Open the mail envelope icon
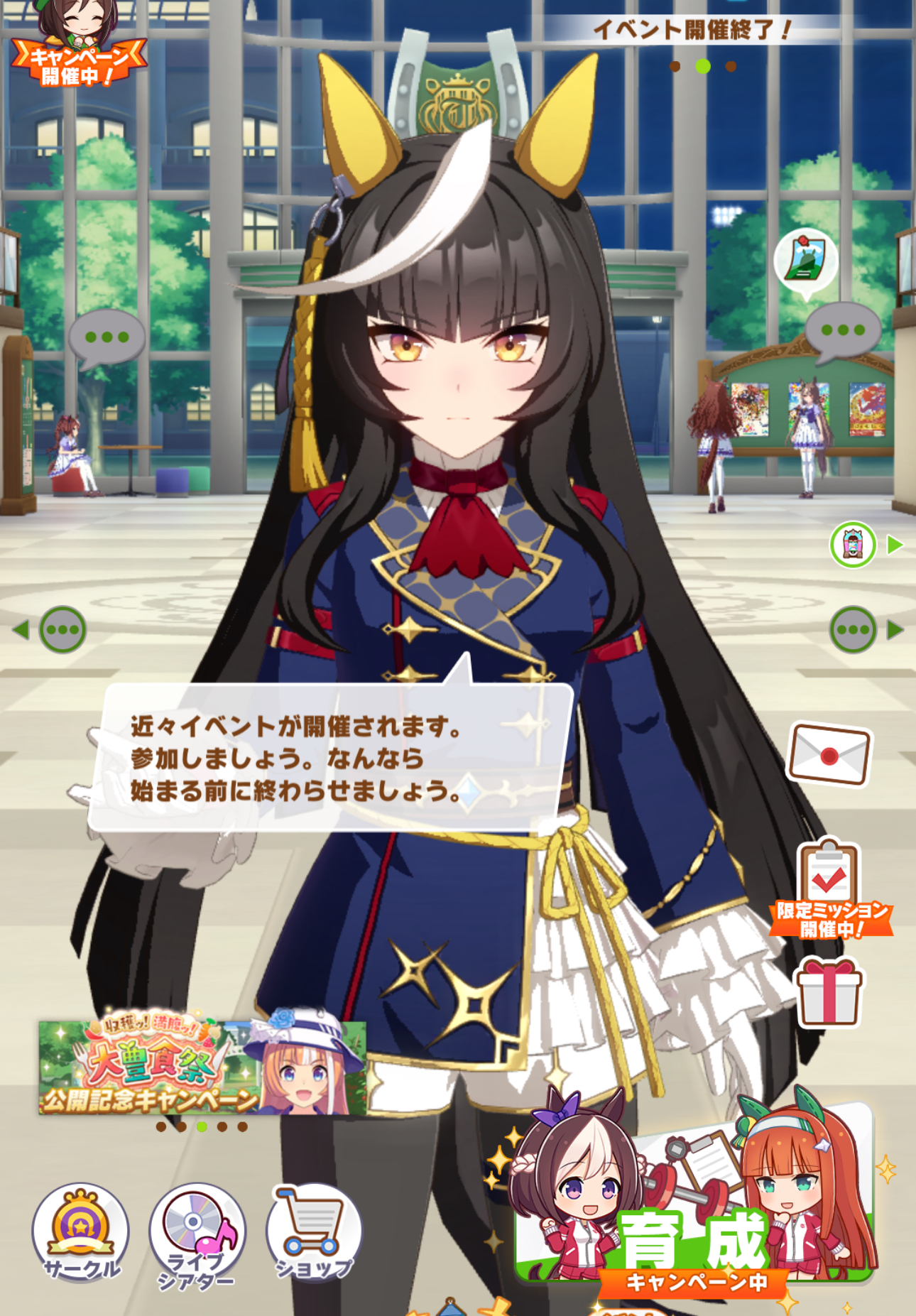916x1316 pixels. tap(829, 756)
